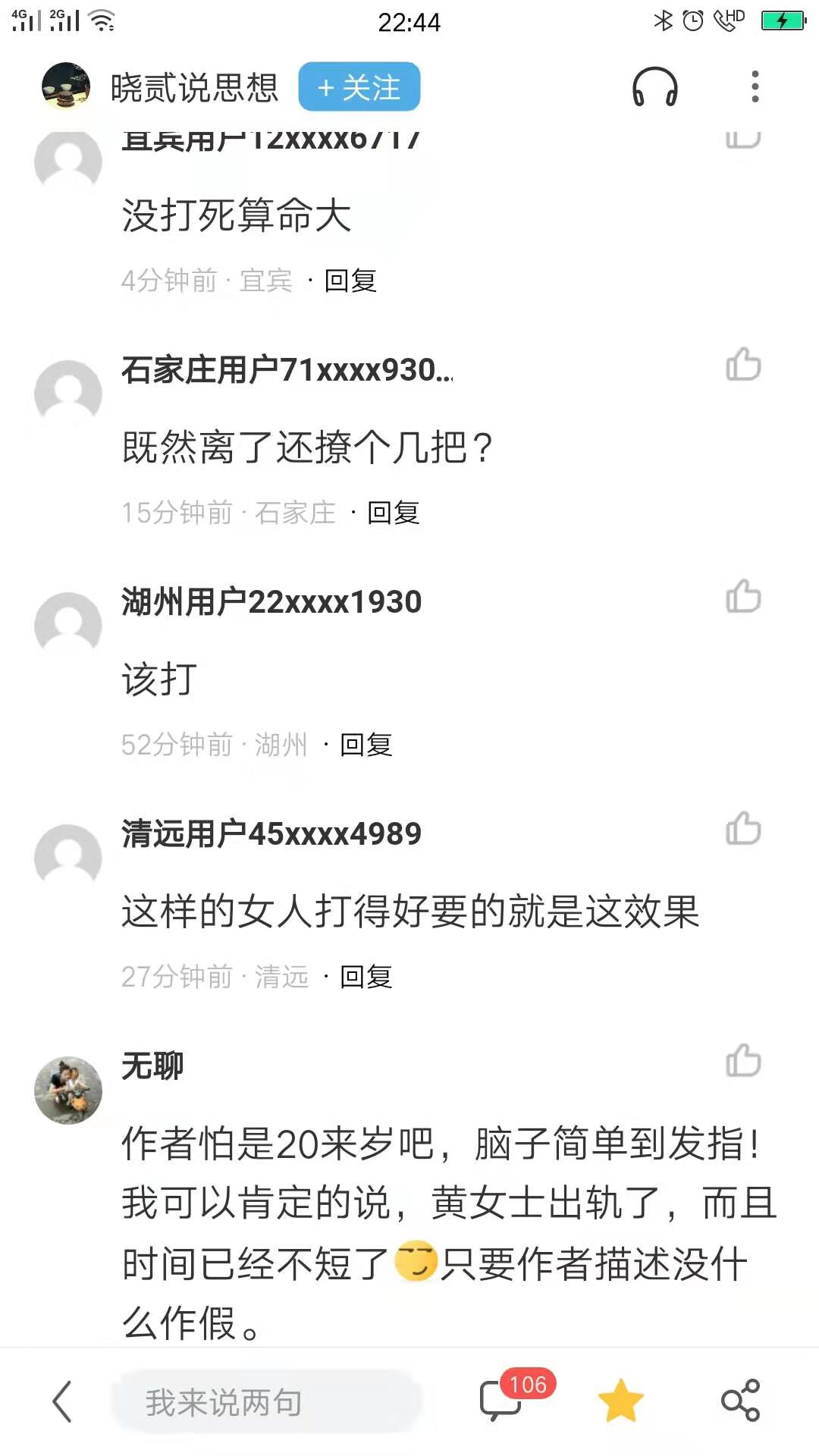Viewport: 819px width, 1456px height.
Task: Tap the 我来说两句 comment box
Action: (265, 1402)
